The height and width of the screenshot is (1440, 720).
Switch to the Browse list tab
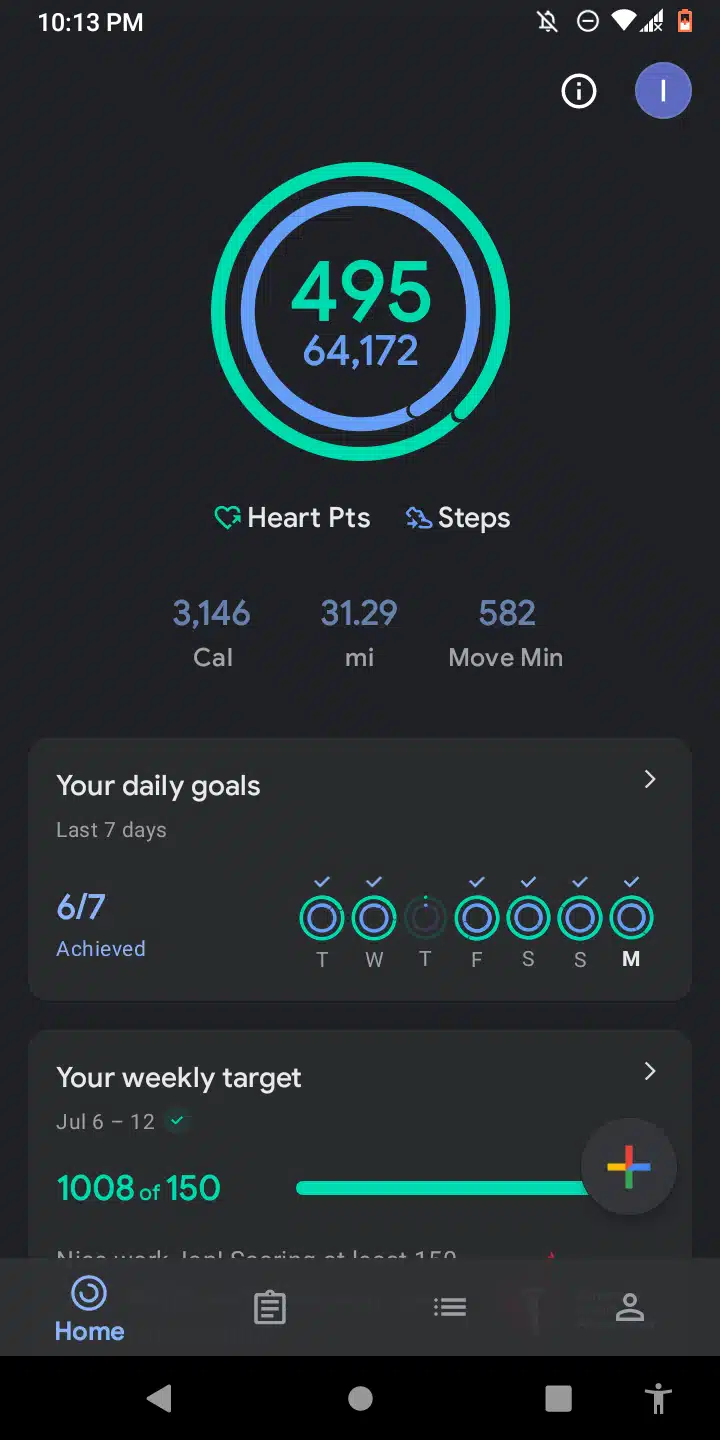click(x=450, y=1308)
